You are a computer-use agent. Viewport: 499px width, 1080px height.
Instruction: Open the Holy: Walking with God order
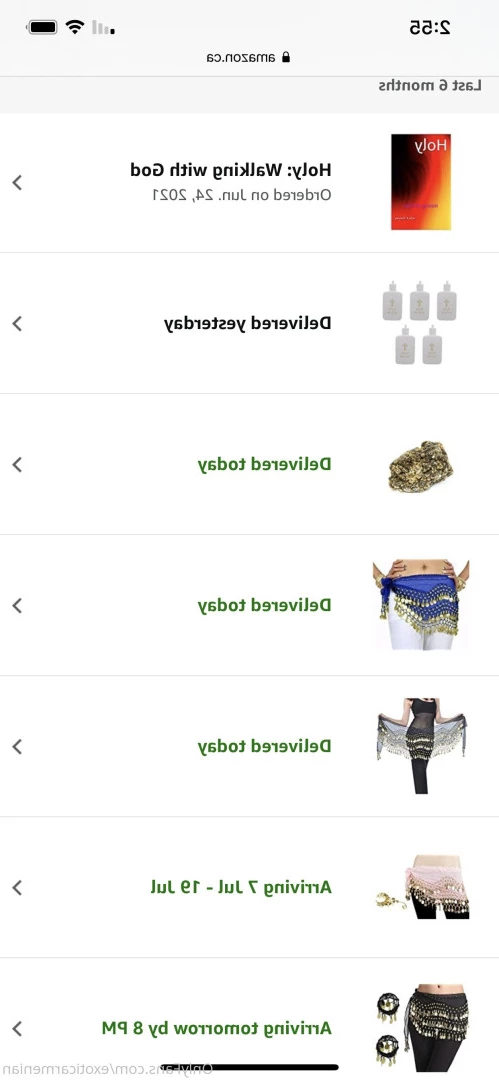[250, 183]
